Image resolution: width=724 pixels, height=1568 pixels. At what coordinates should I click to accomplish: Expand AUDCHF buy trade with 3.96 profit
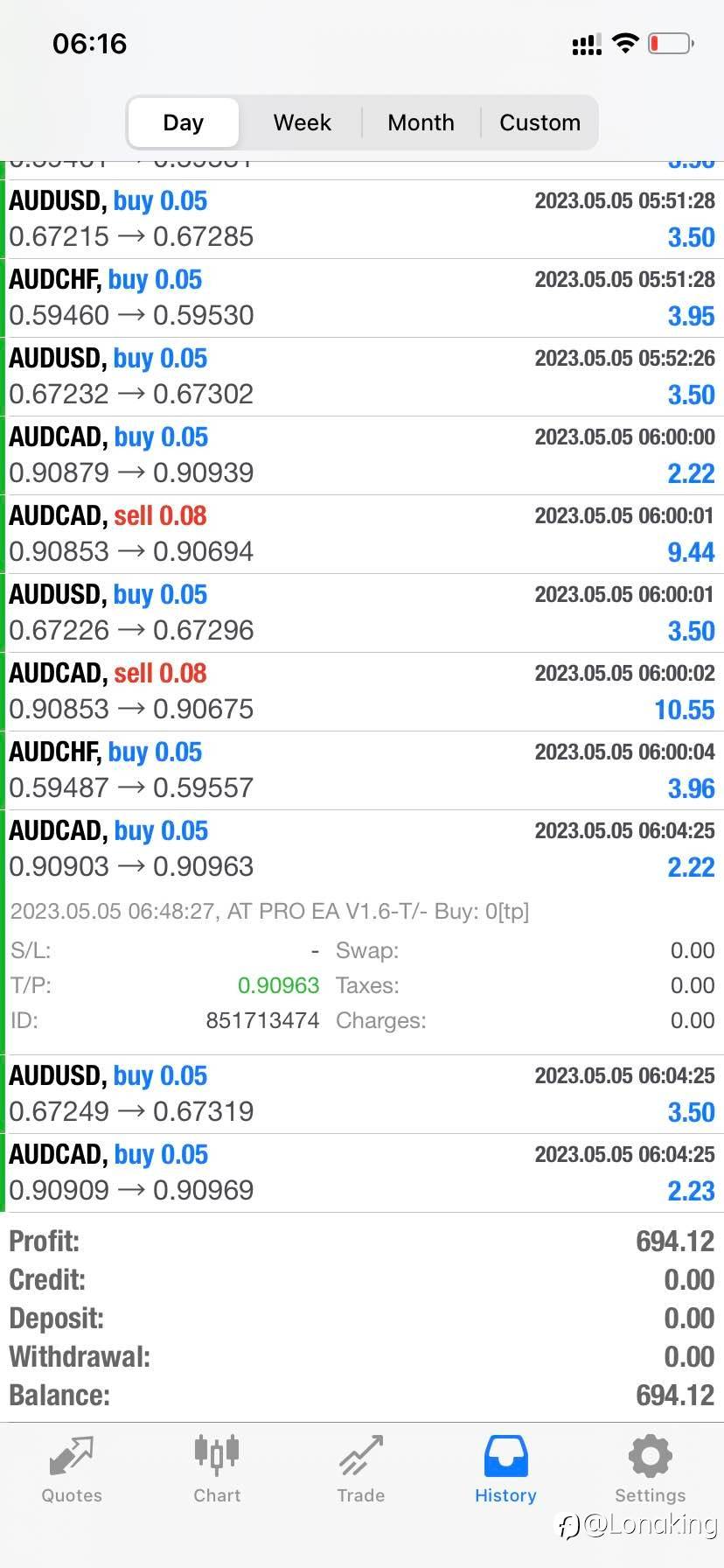(362, 770)
